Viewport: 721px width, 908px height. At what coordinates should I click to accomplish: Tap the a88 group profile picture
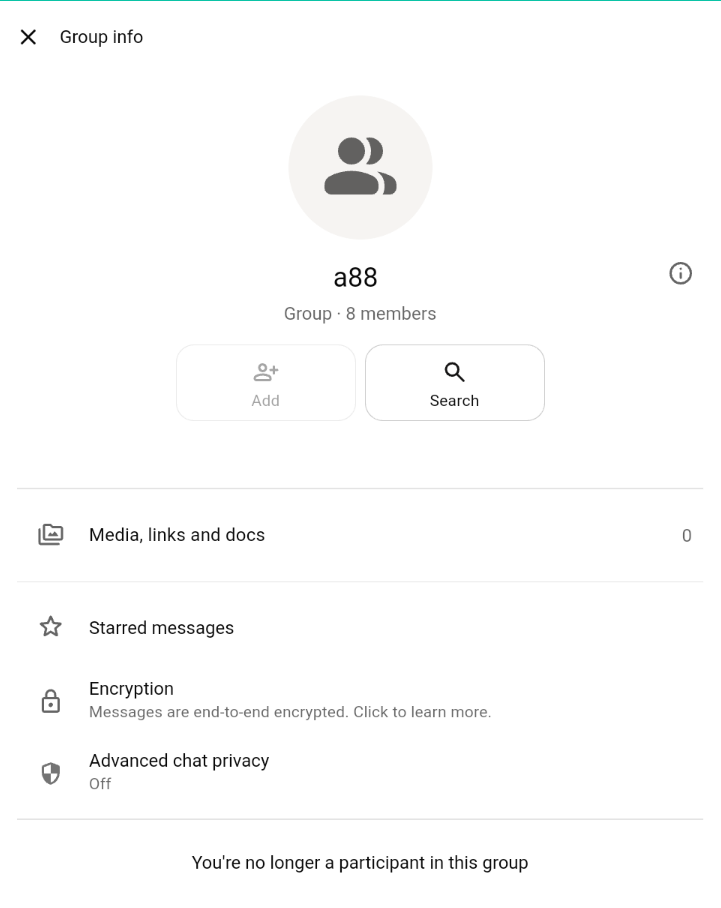pyautogui.click(x=360, y=167)
